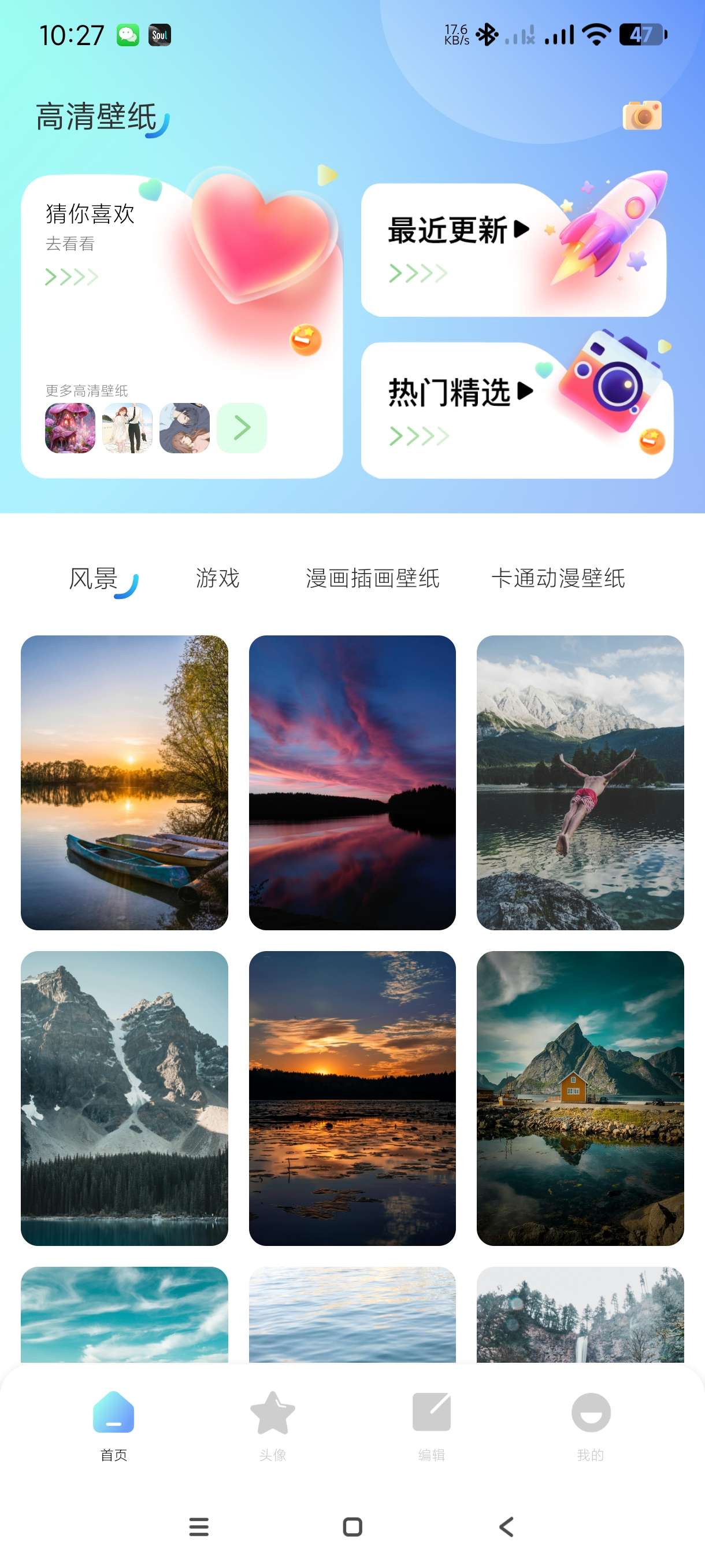705x1568 pixels.
Task: Open the pink mushroom house wallpaper thumbnail
Action: [70, 428]
